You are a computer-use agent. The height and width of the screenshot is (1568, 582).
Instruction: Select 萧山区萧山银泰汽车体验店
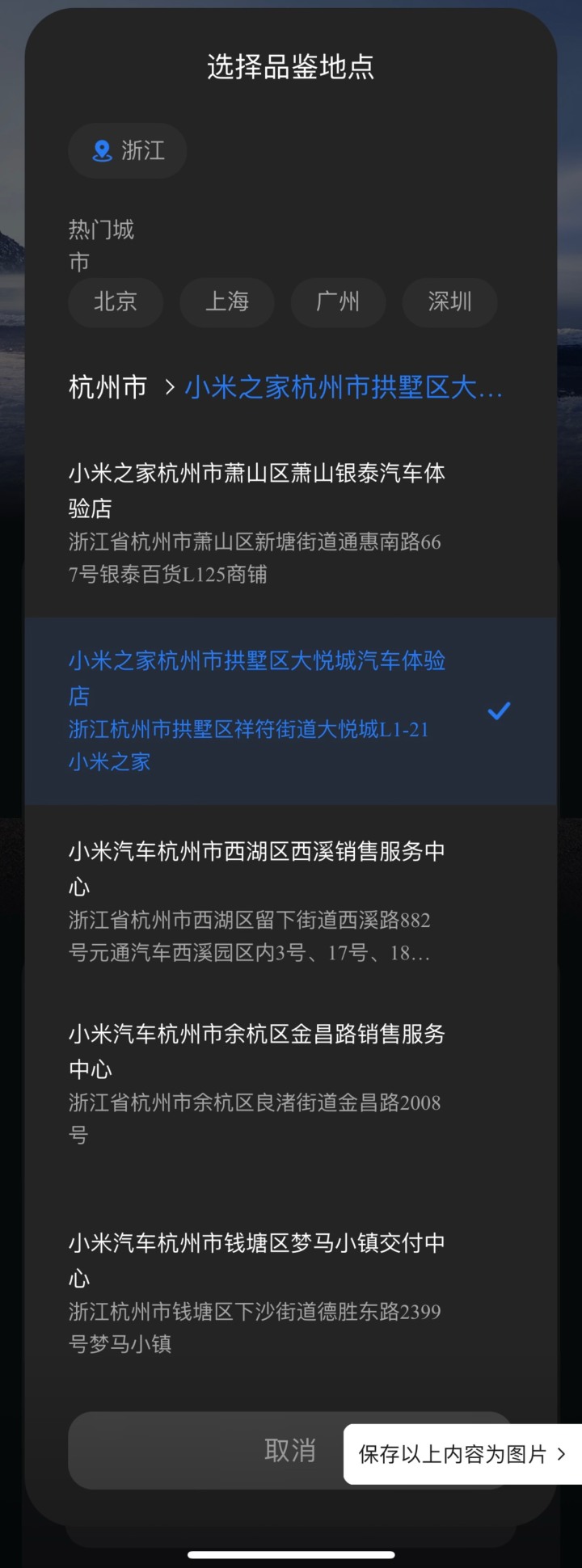(259, 522)
